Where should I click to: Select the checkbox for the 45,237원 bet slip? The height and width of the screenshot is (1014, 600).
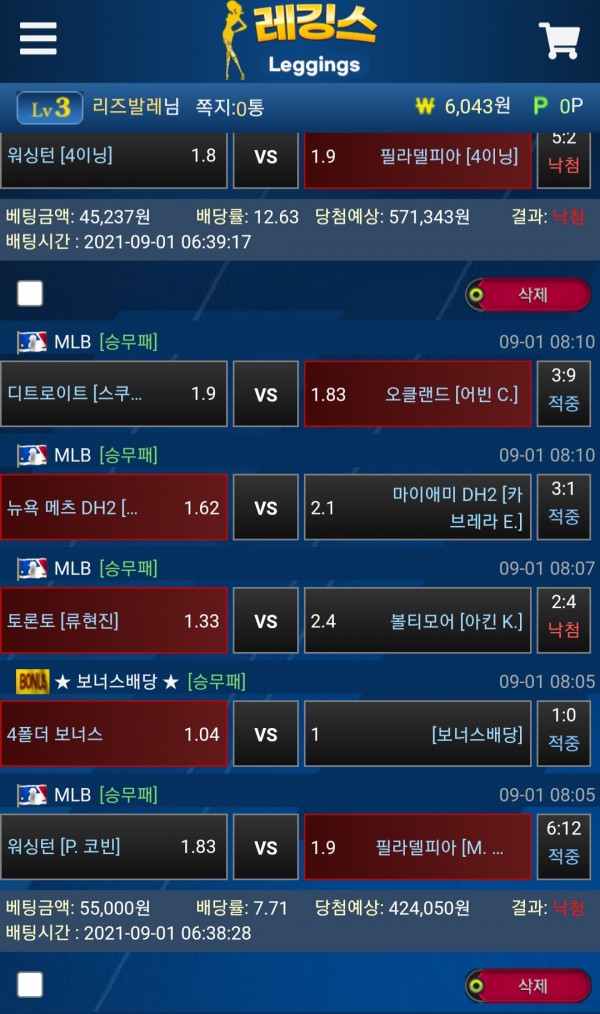[30, 293]
